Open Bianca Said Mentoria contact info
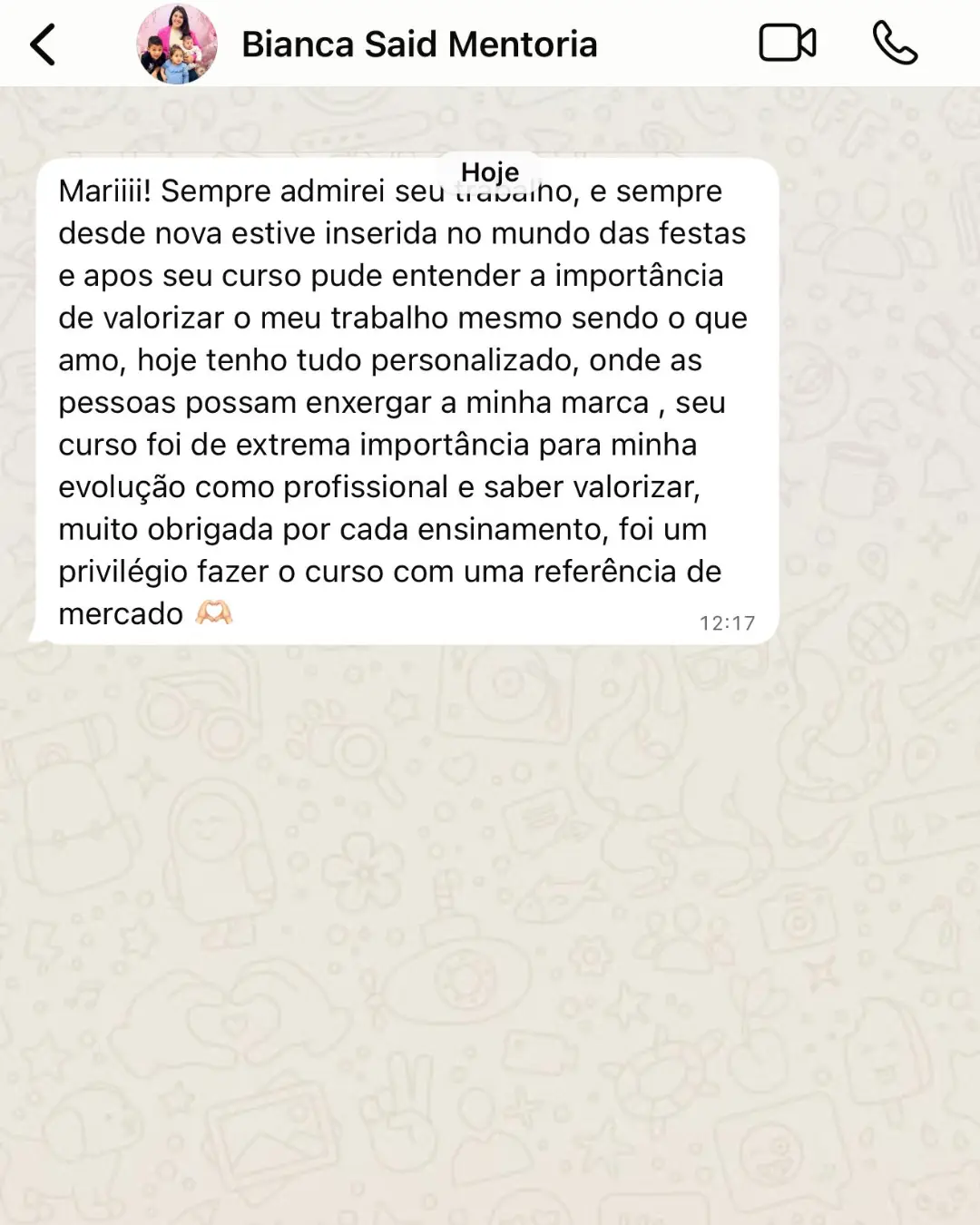This screenshot has width=980, height=1225. [x=419, y=44]
